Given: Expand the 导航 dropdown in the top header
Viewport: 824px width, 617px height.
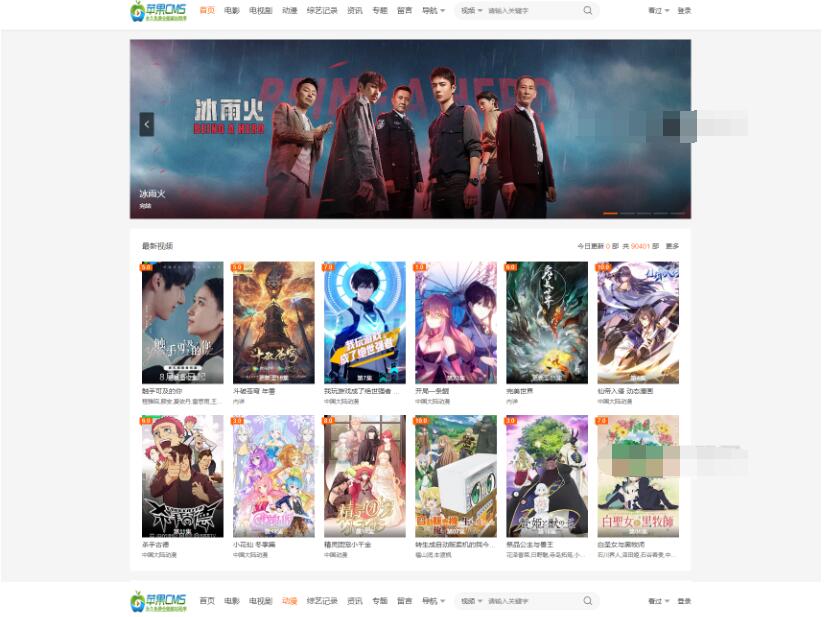Looking at the screenshot, I should point(432,11).
